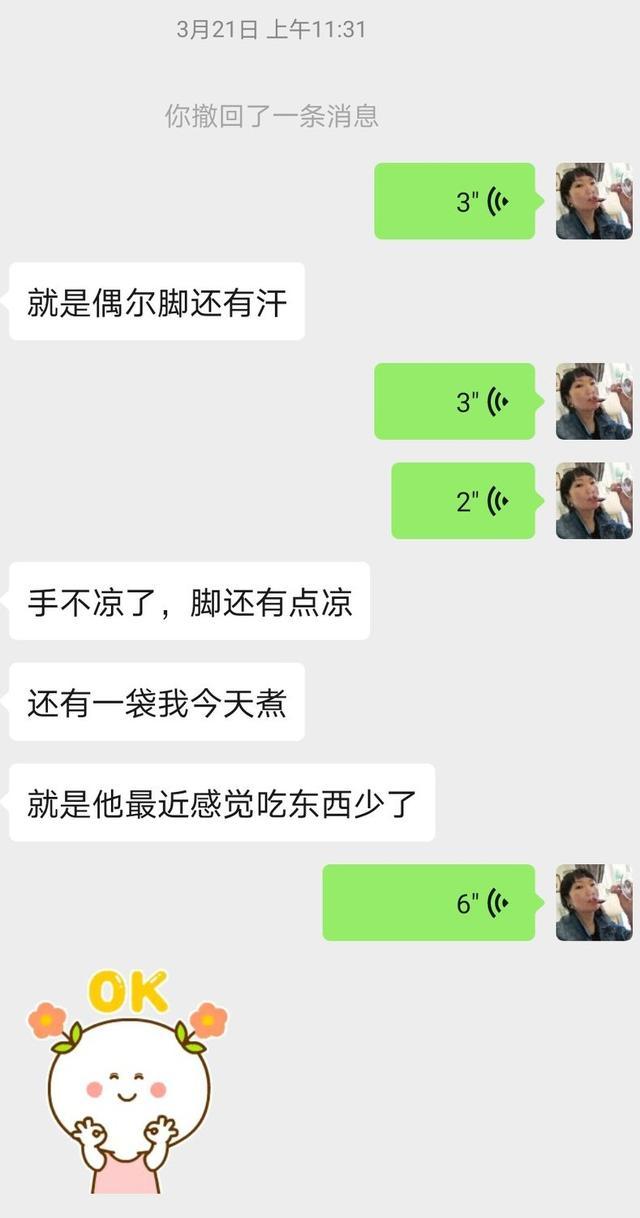Play the 6-second voice message
This screenshot has width=640, height=1218.
tap(429, 902)
